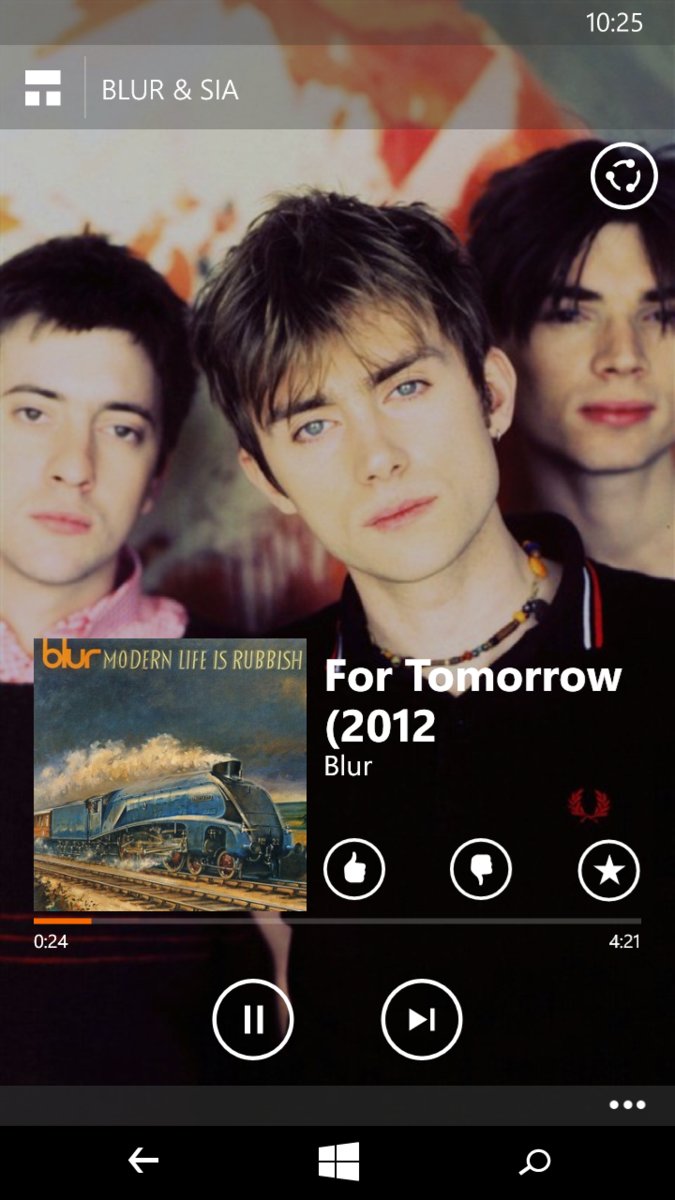This screenshot has height=1200, width=675.
Task: Tap the circular share icon at top right
Action: click(x=624, y=176)
